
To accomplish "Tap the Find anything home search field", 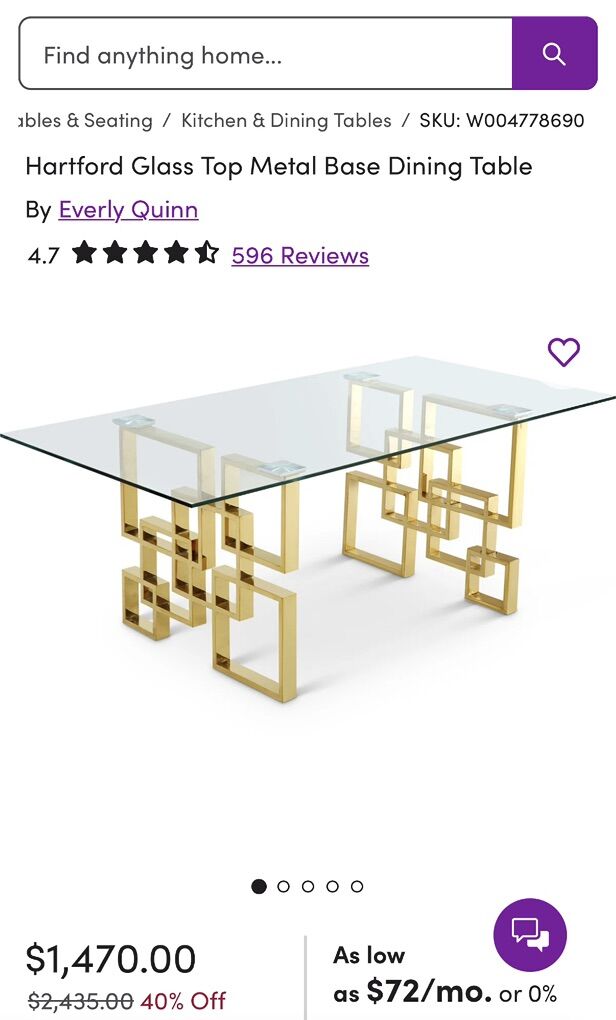I will pyautogui.click(x=265, y=54).
